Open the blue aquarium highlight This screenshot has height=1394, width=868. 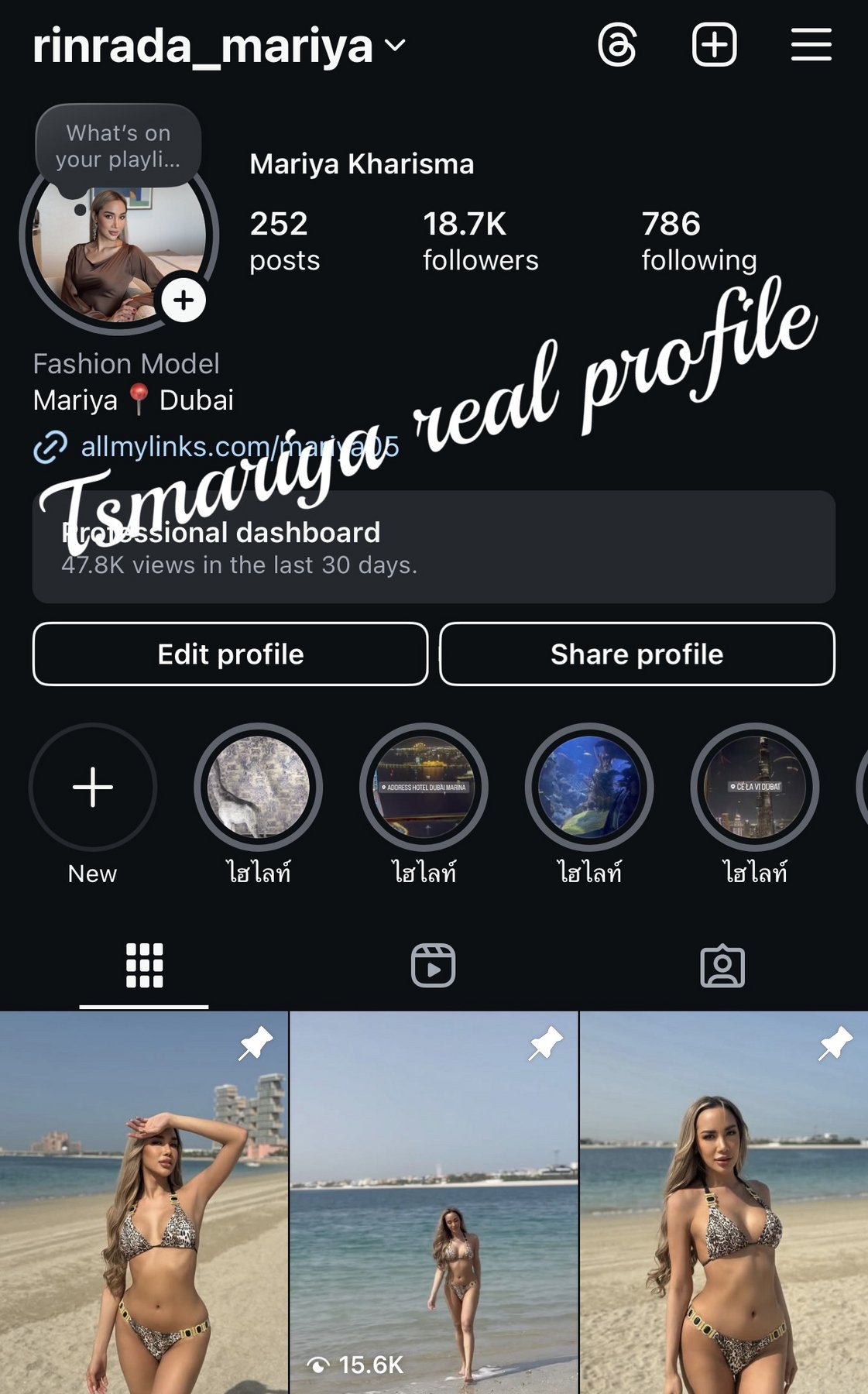tap(589, 787)
